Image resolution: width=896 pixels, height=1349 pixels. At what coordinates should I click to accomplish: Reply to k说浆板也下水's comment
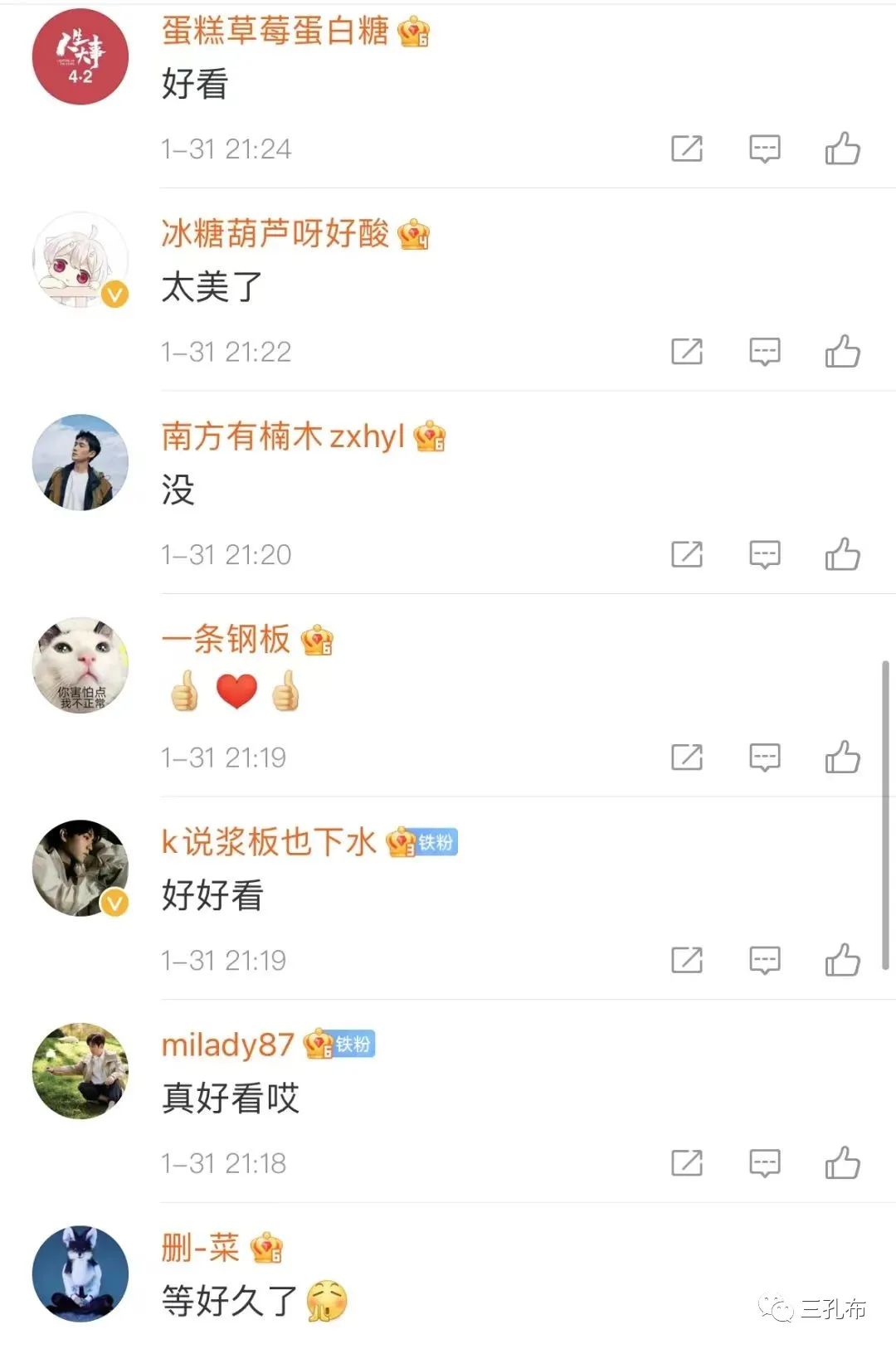click(x=764, y=960)
